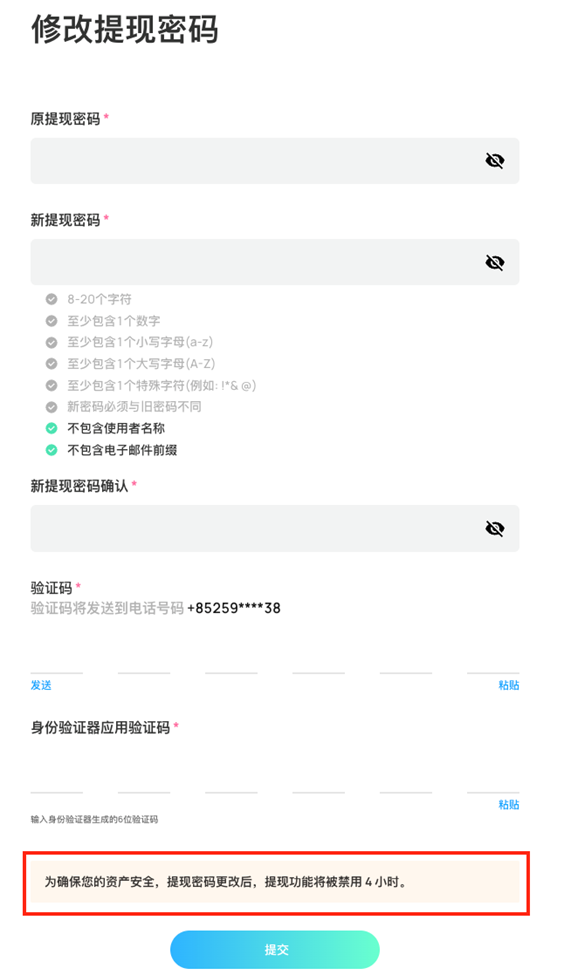Submit with the 提交 button
This screenshot has width=564, height=975.
pos(275,950)
